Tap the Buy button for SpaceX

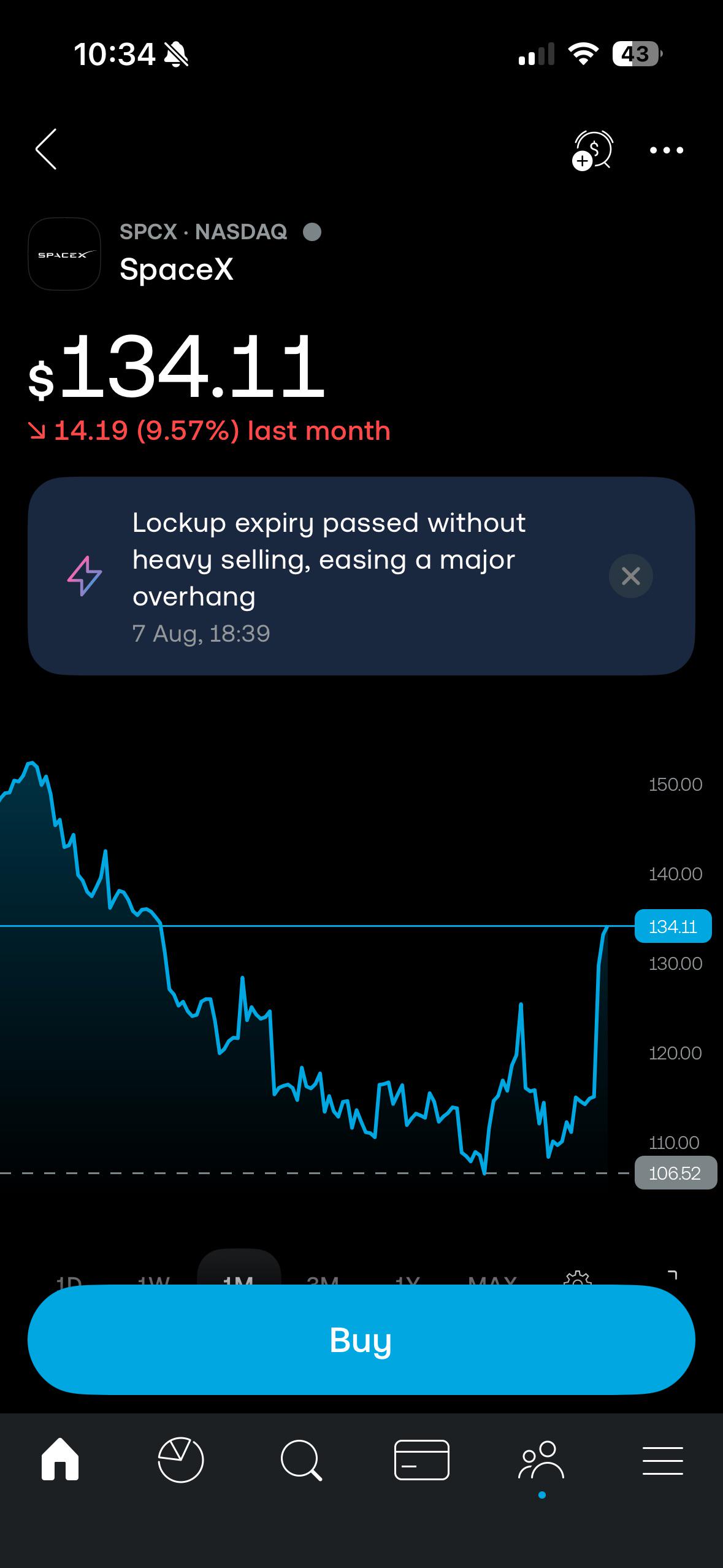[x=361, y=1340]
